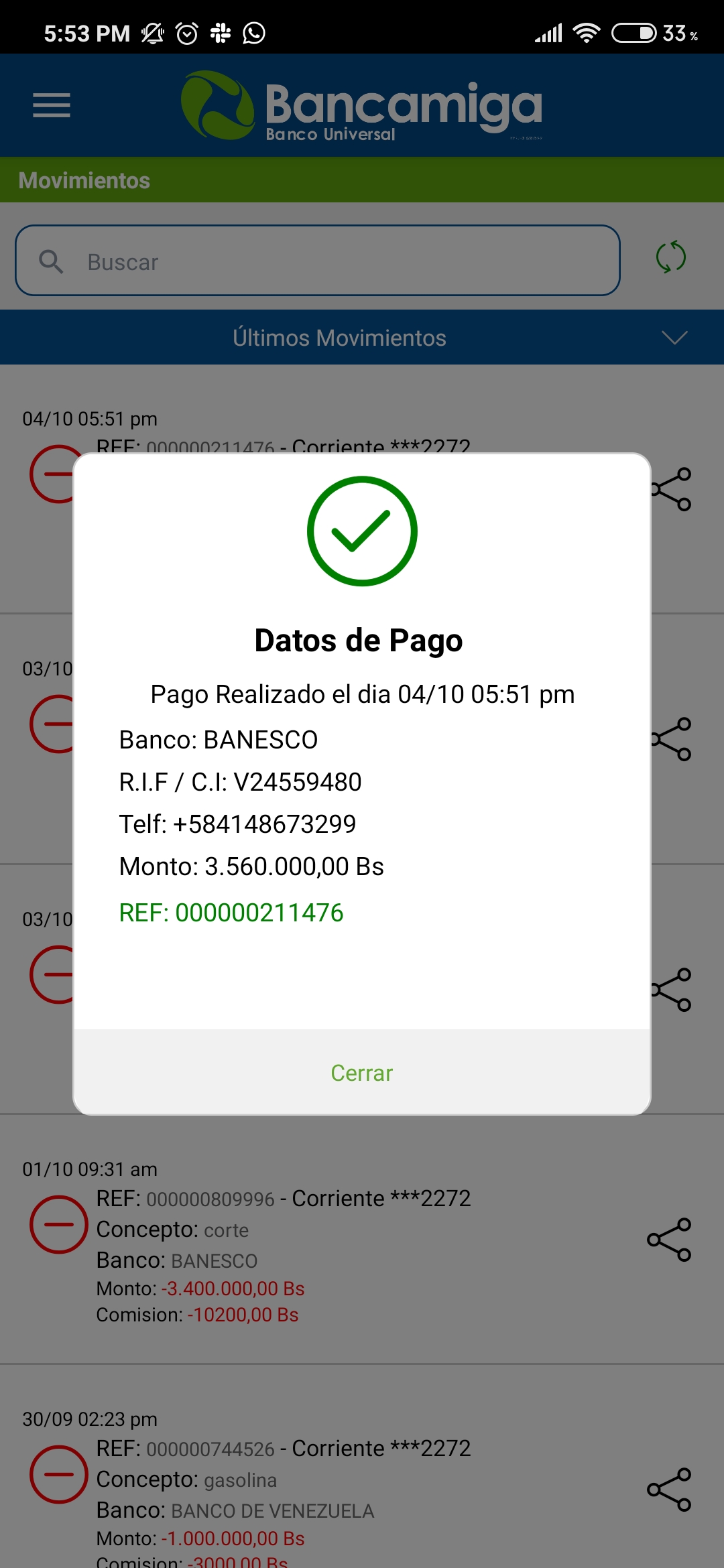724x1568 pixels.
Task: Open the hamburger drawer menu
Action: (x=52, y=105)
